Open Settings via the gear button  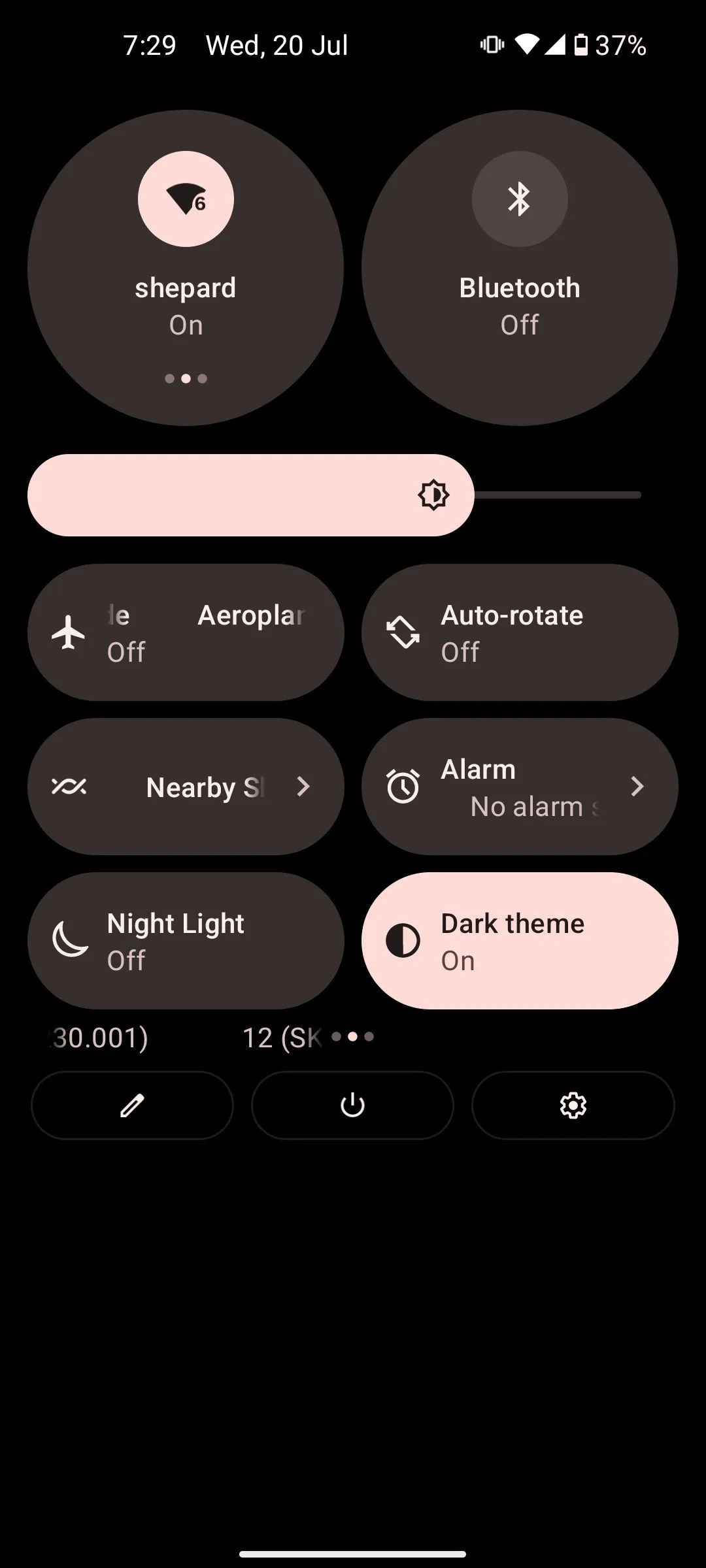(573, 1105)
